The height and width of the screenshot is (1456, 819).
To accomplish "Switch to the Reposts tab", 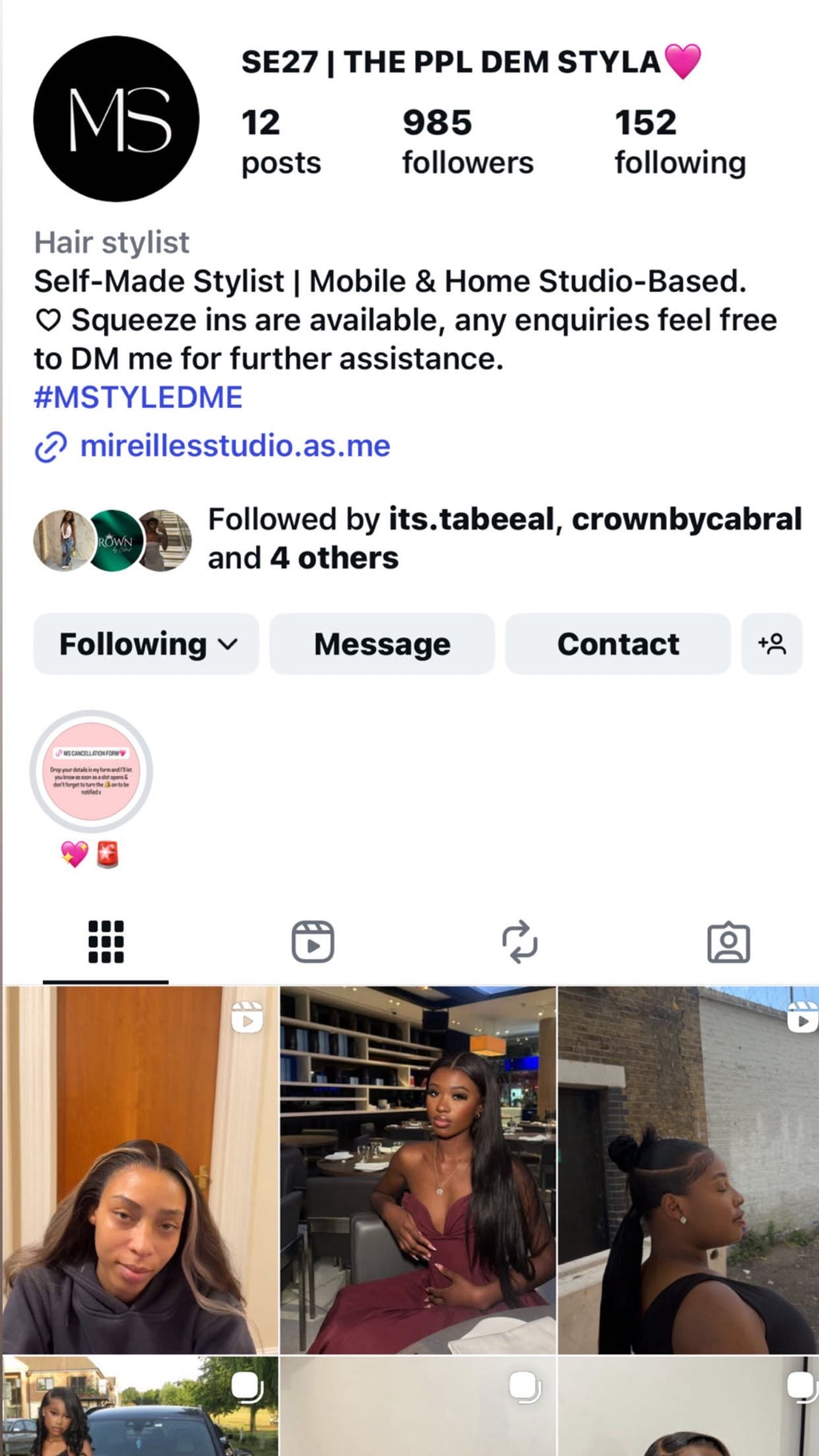I will tap(520, 942).
